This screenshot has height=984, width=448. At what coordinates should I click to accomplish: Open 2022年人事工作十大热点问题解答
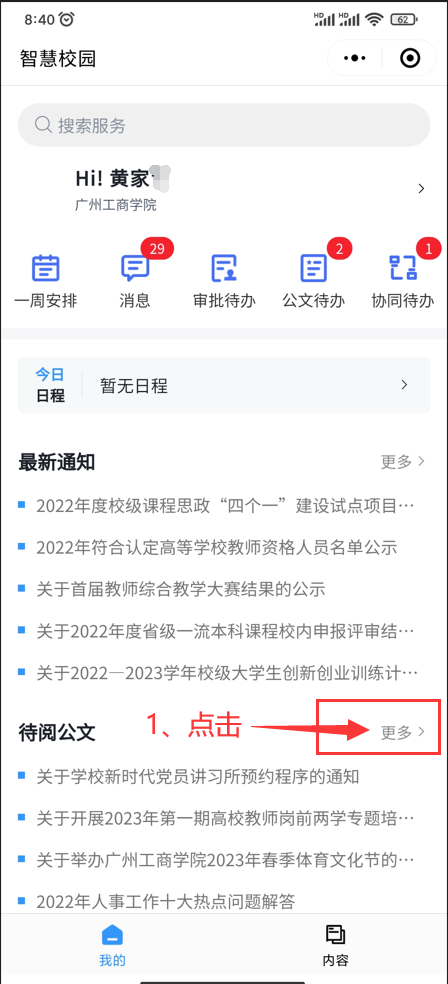pos(166,902)
